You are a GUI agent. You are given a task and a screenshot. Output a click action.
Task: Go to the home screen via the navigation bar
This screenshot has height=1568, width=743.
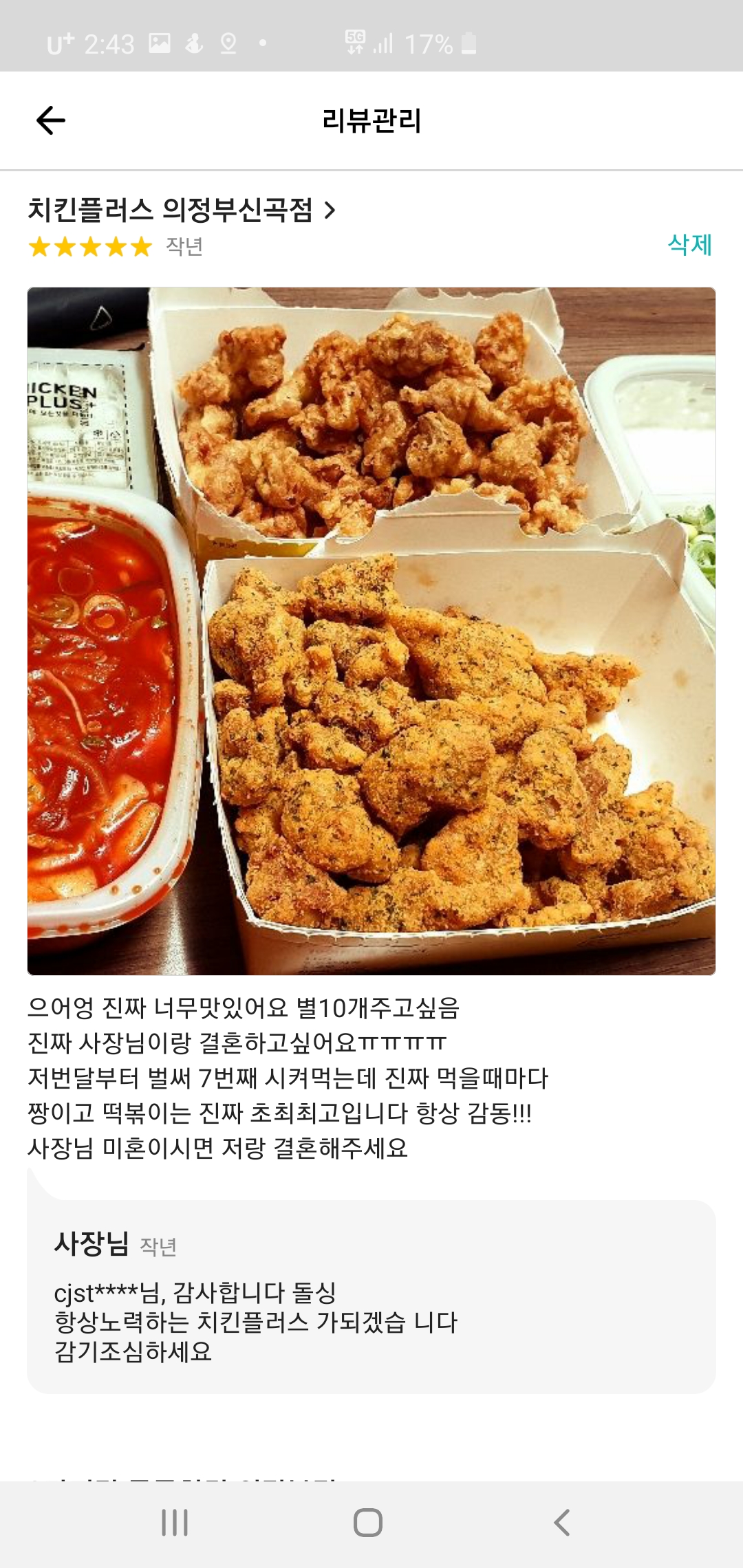point(368,1523)
